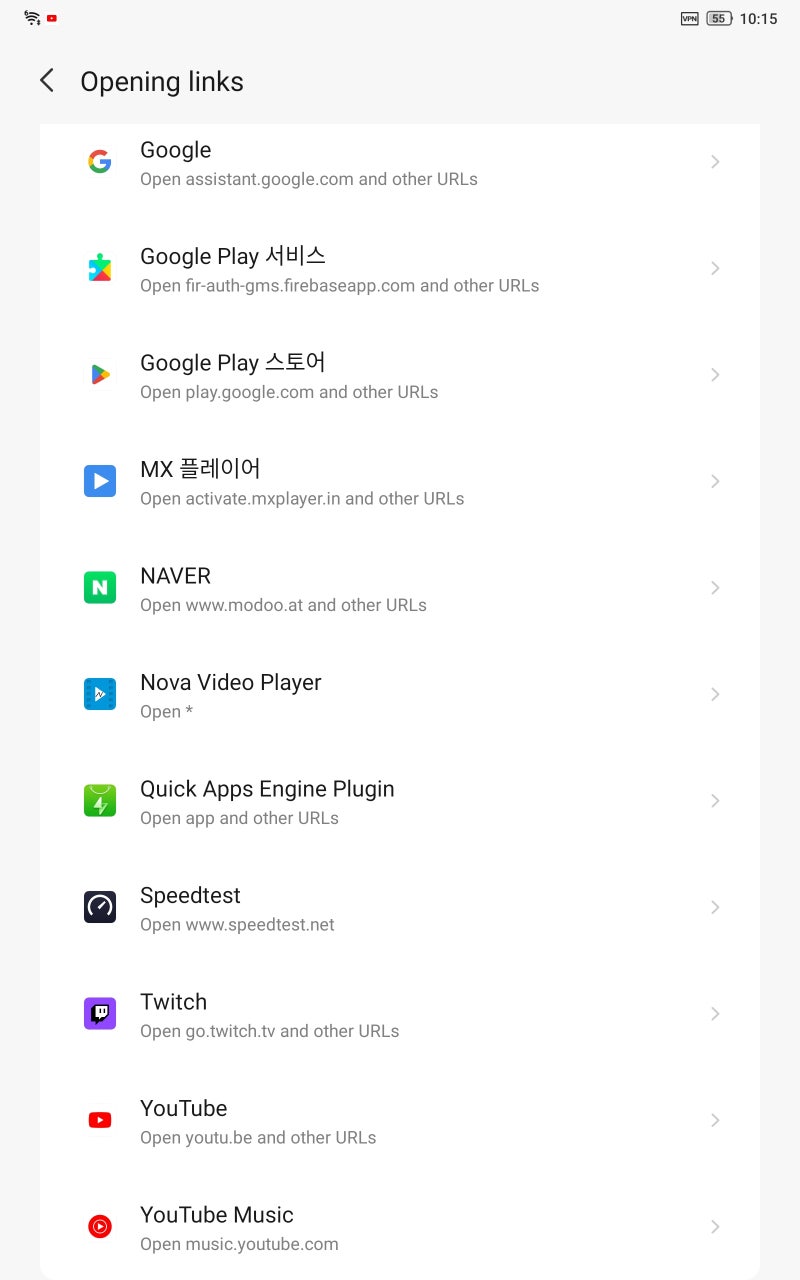
Task: View Twitch opening links
Action: click(x=400, y=1014)
